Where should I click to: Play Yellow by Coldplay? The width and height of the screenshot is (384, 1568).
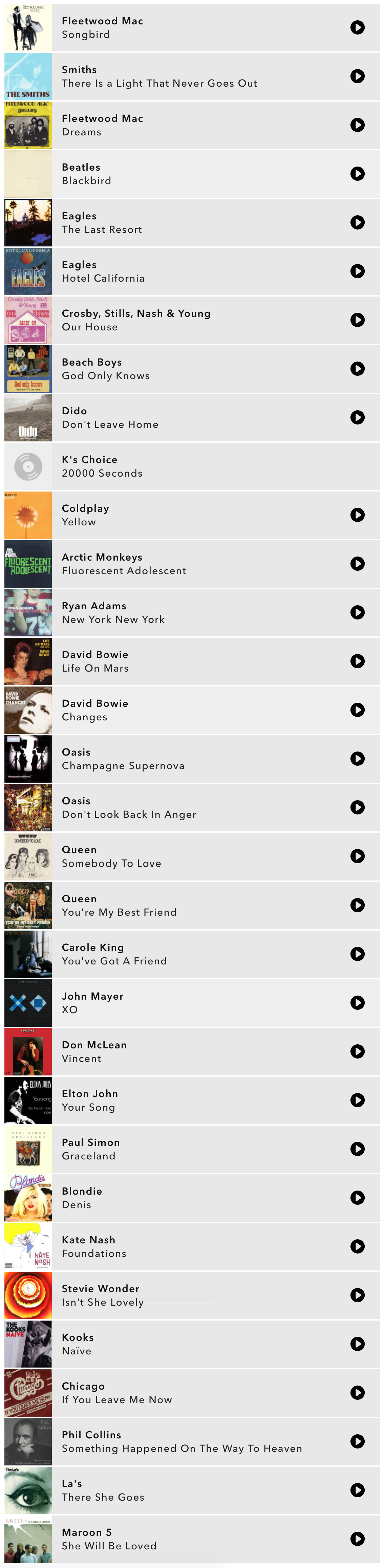click(357, 515)
